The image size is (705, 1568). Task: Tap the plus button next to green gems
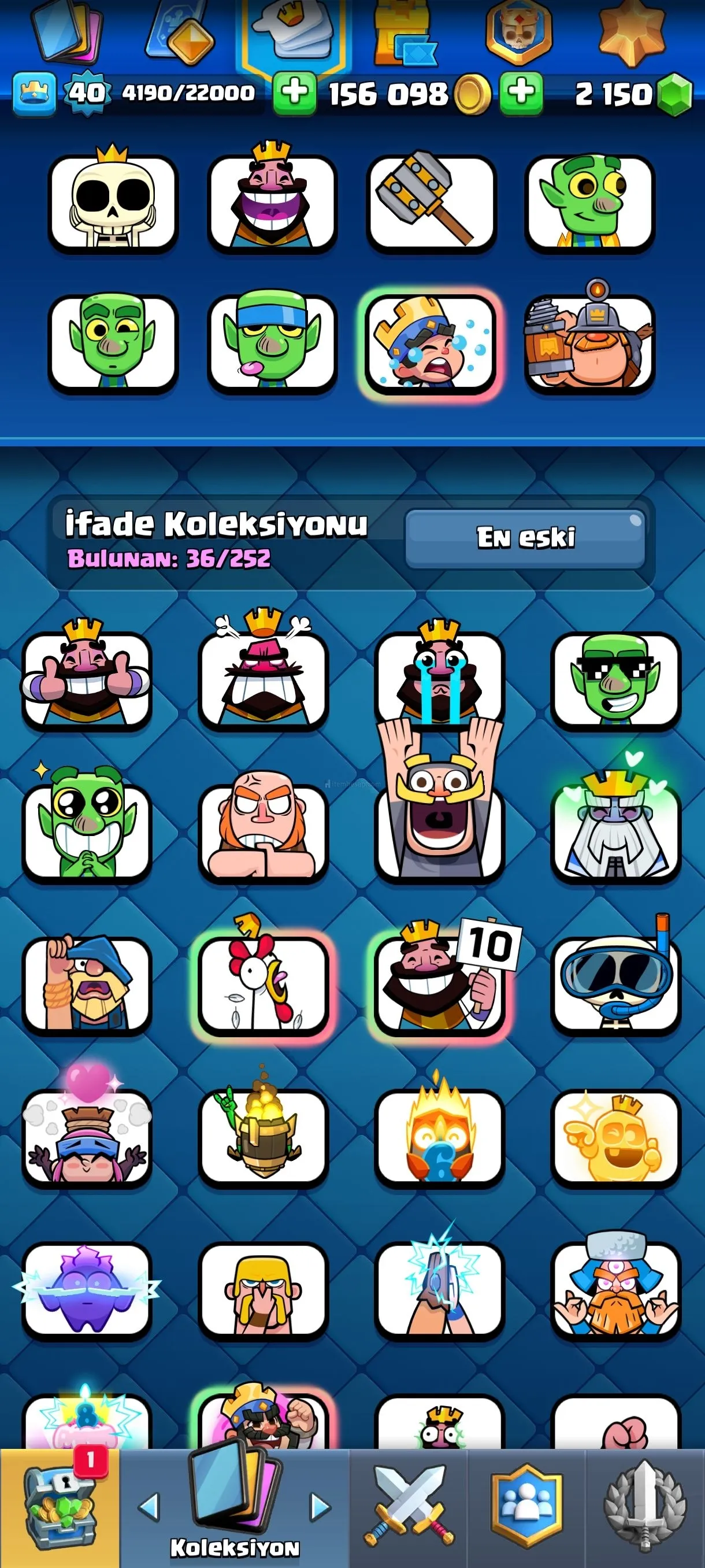coord(521,93)
